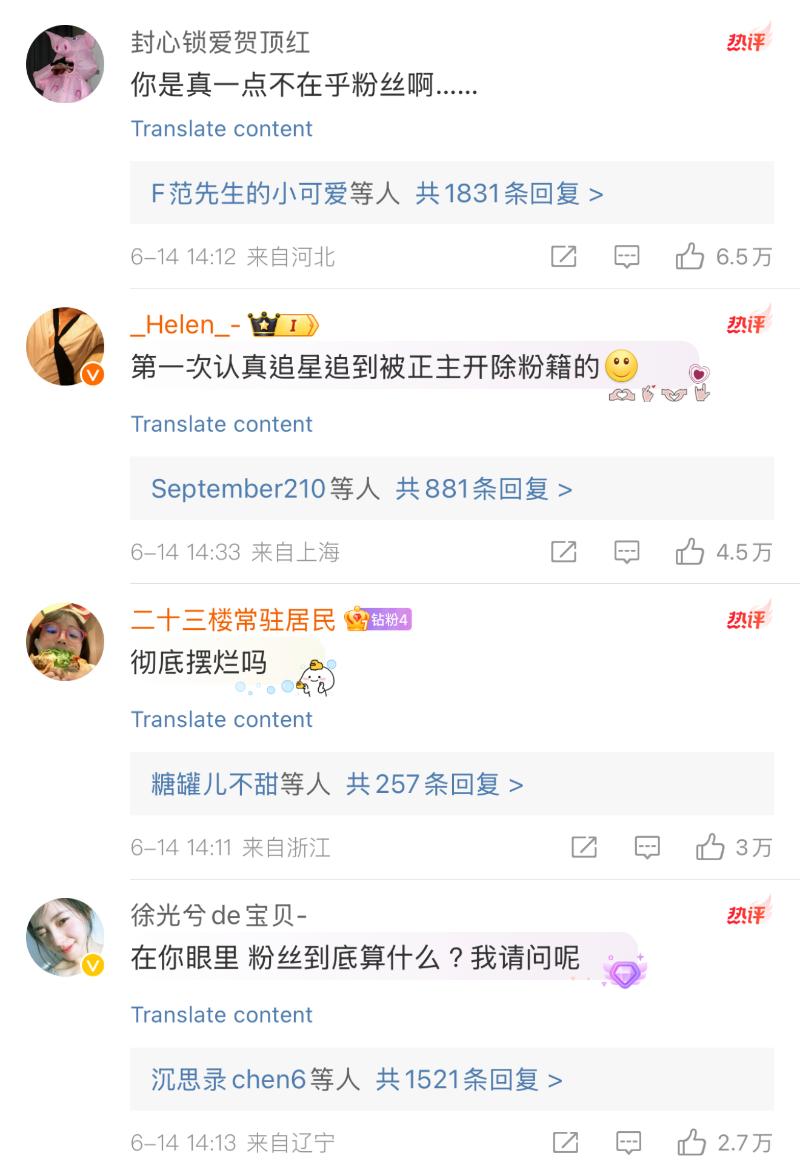Like 徐光兮de宝贝-'s comment with 2.7万
800x1170 pixels.
click(691, 1142)
